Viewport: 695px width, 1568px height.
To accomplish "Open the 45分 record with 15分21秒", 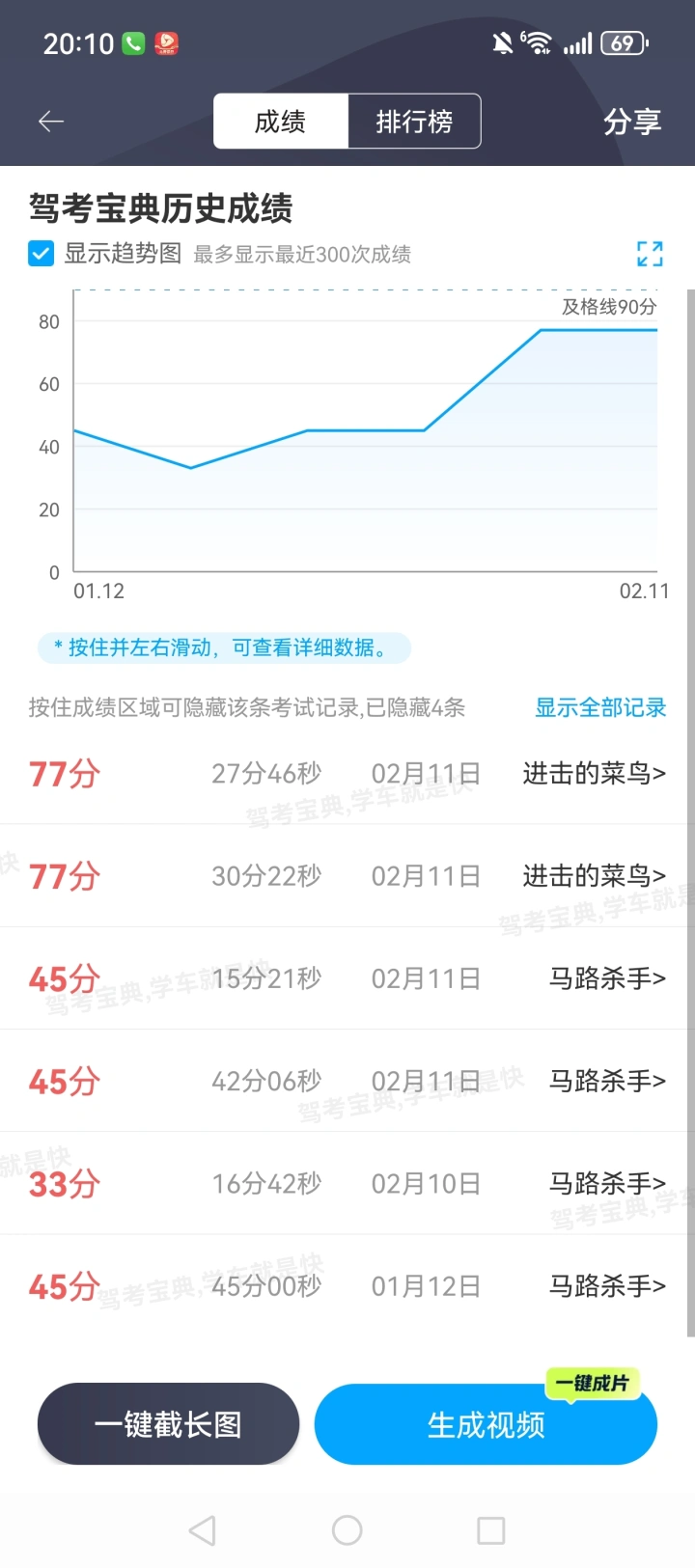I will pos(347,978).
